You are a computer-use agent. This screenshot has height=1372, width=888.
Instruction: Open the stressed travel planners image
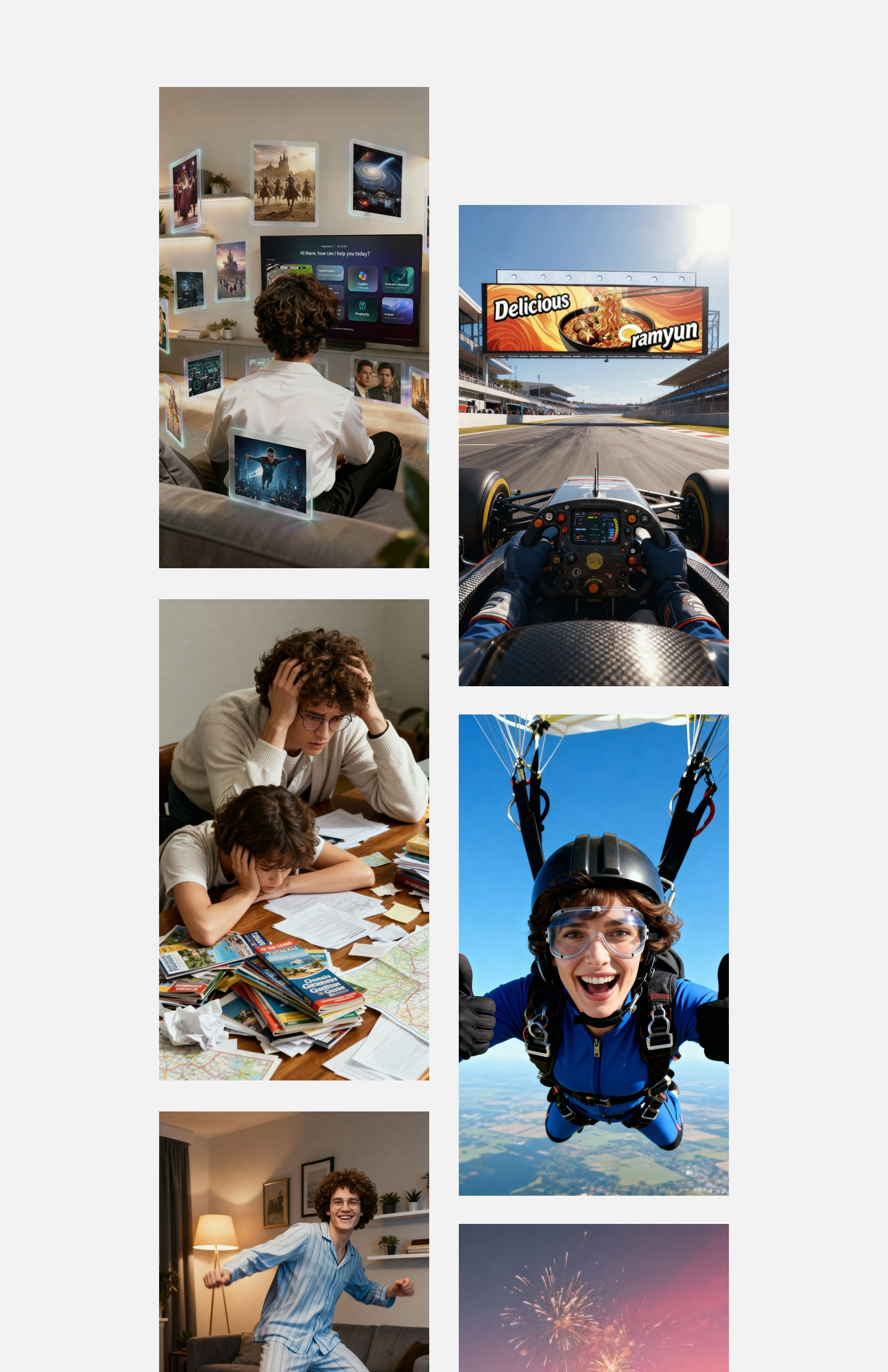tap(294, 839)
